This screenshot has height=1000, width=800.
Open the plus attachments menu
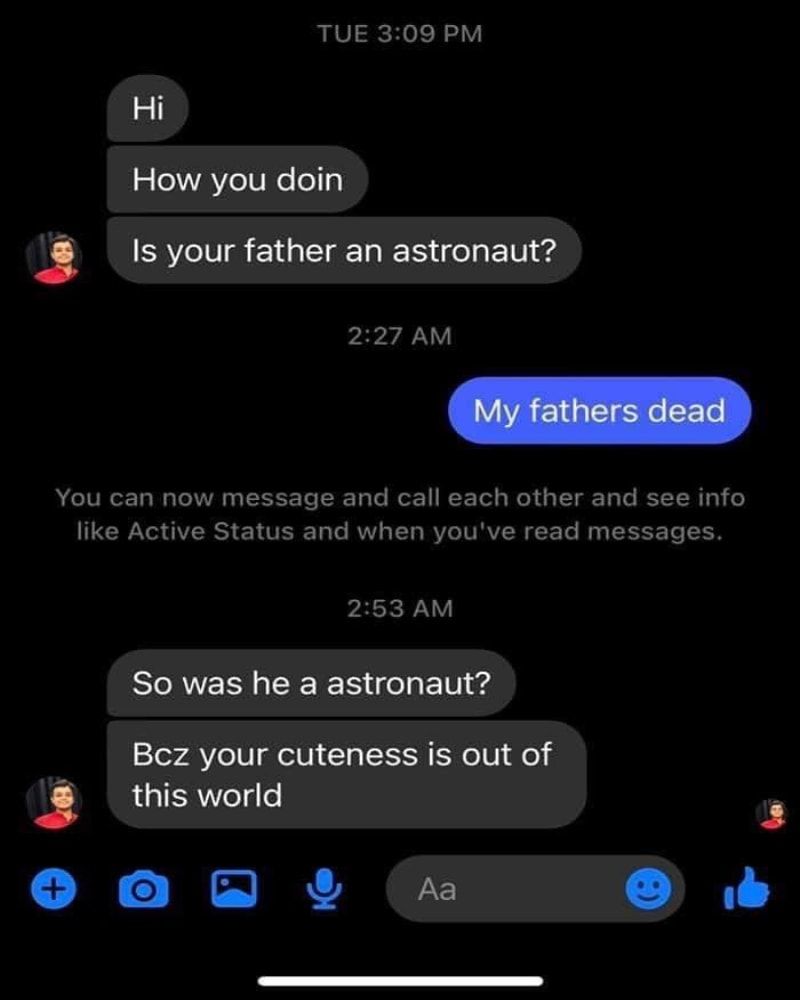pos(56,888)
